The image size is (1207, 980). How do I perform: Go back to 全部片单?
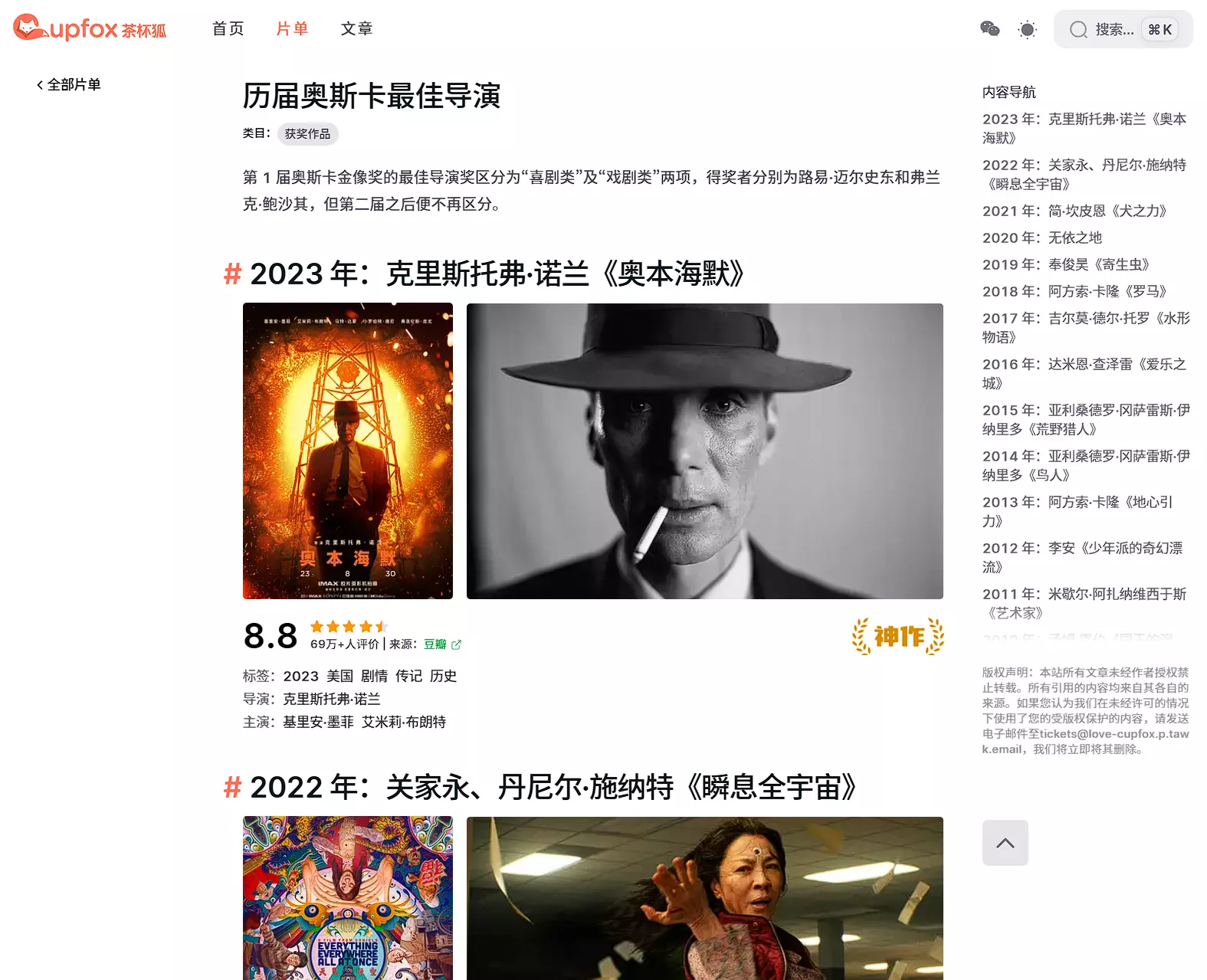[x=69, y=84]
